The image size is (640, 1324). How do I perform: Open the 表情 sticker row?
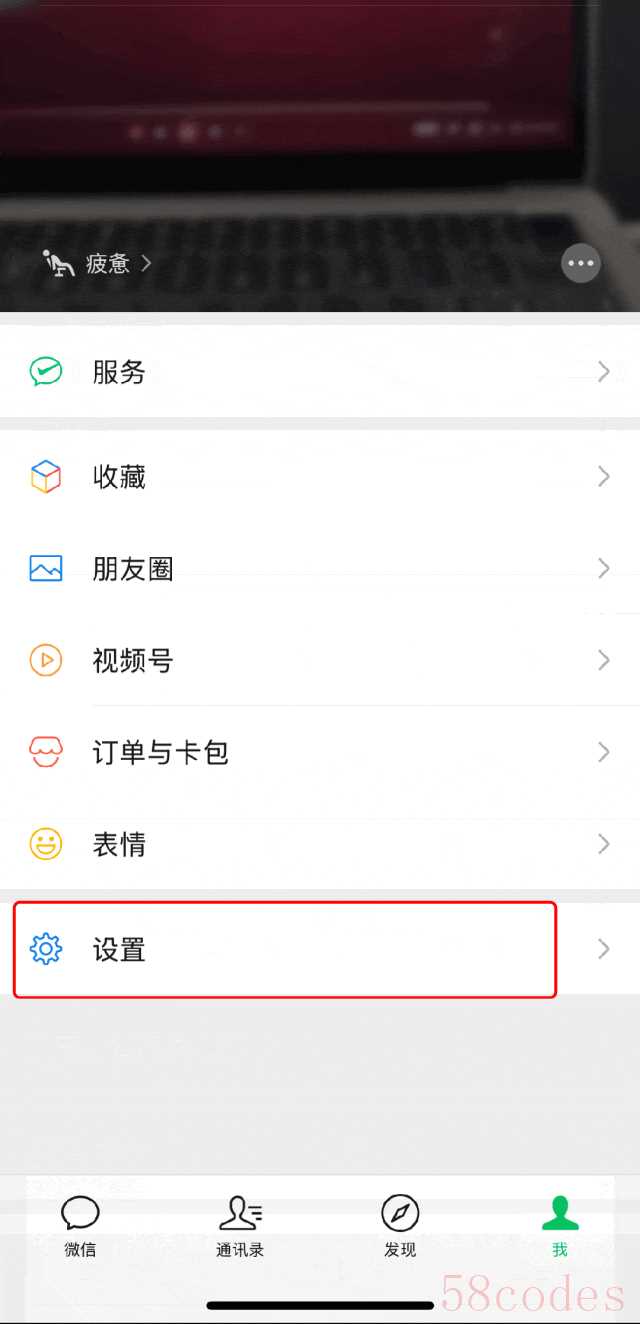320,844
